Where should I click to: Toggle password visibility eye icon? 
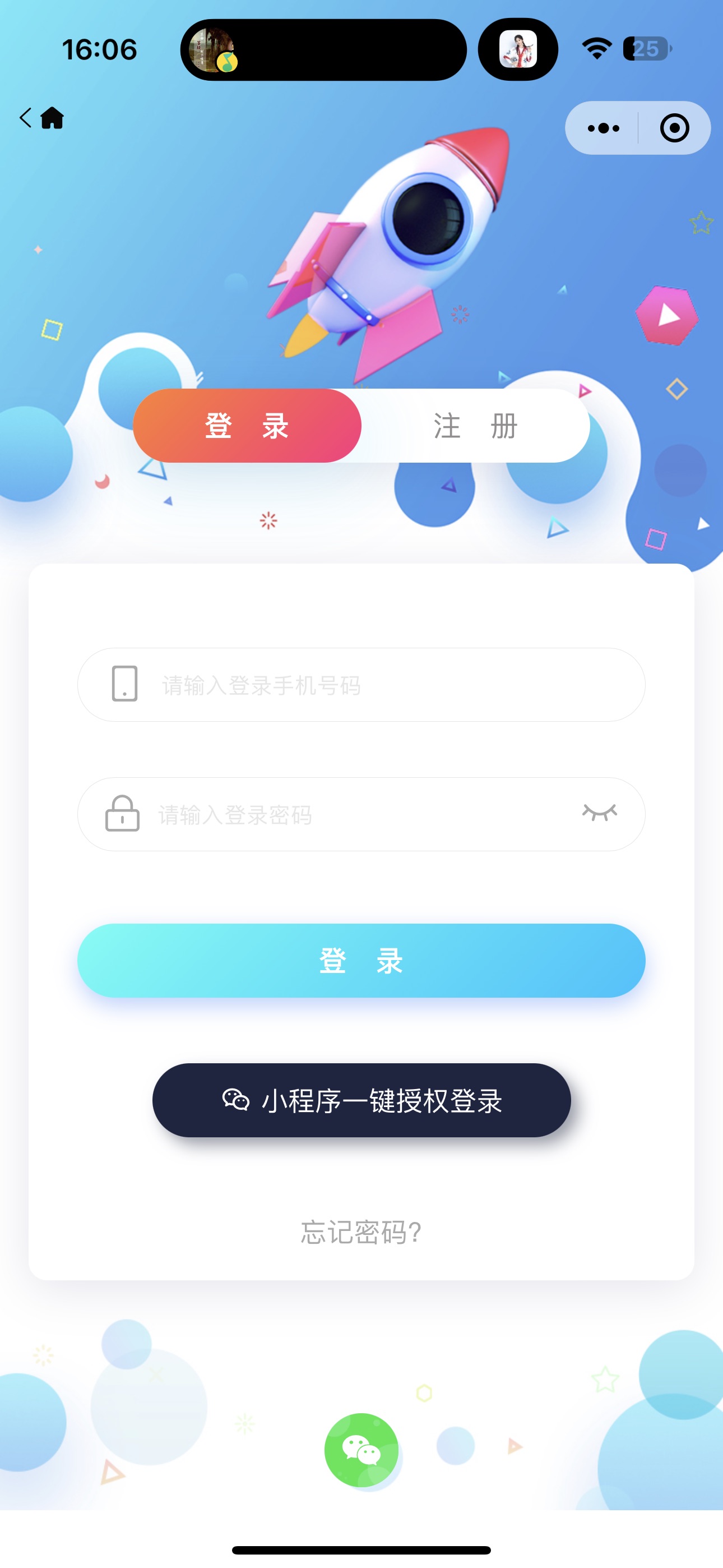[x=600, y=813]
